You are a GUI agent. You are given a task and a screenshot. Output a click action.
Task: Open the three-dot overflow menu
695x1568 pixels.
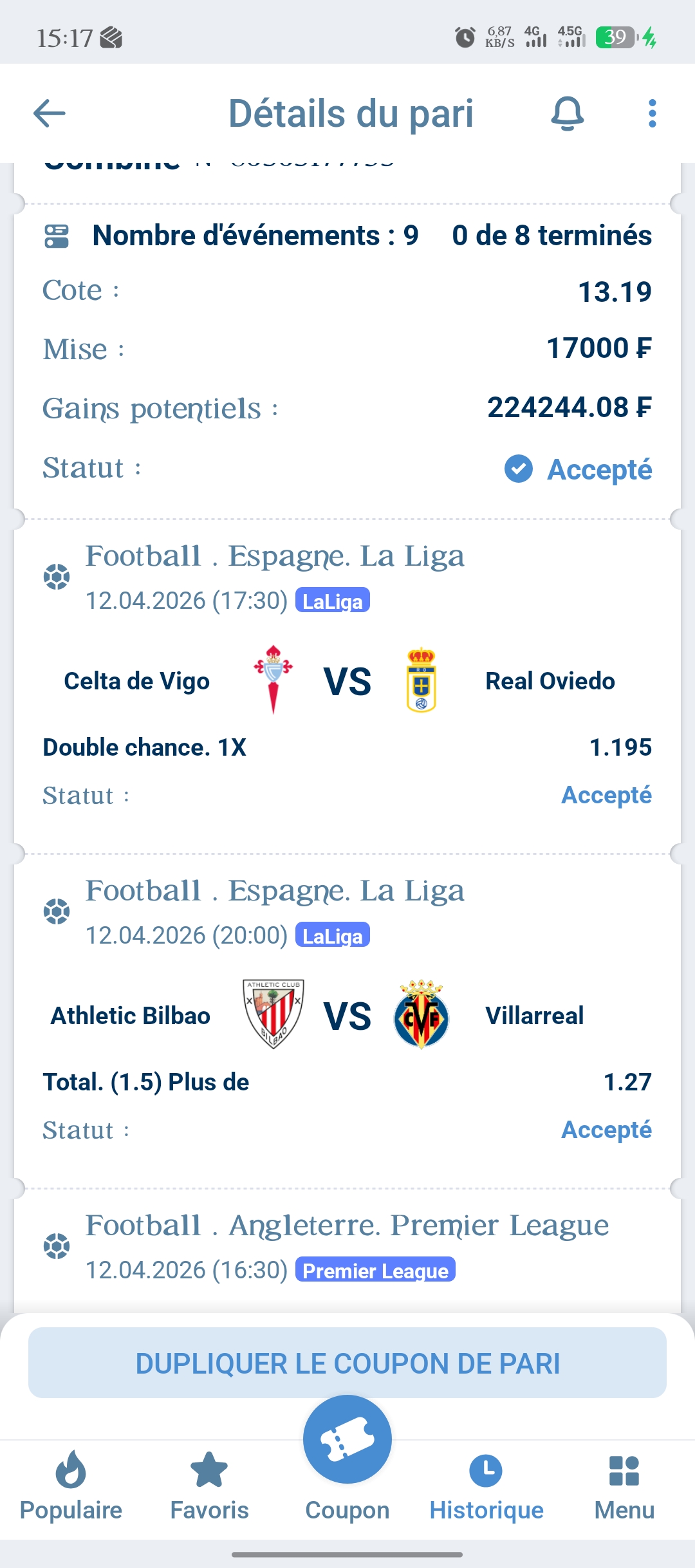click(x=652, y=114)
